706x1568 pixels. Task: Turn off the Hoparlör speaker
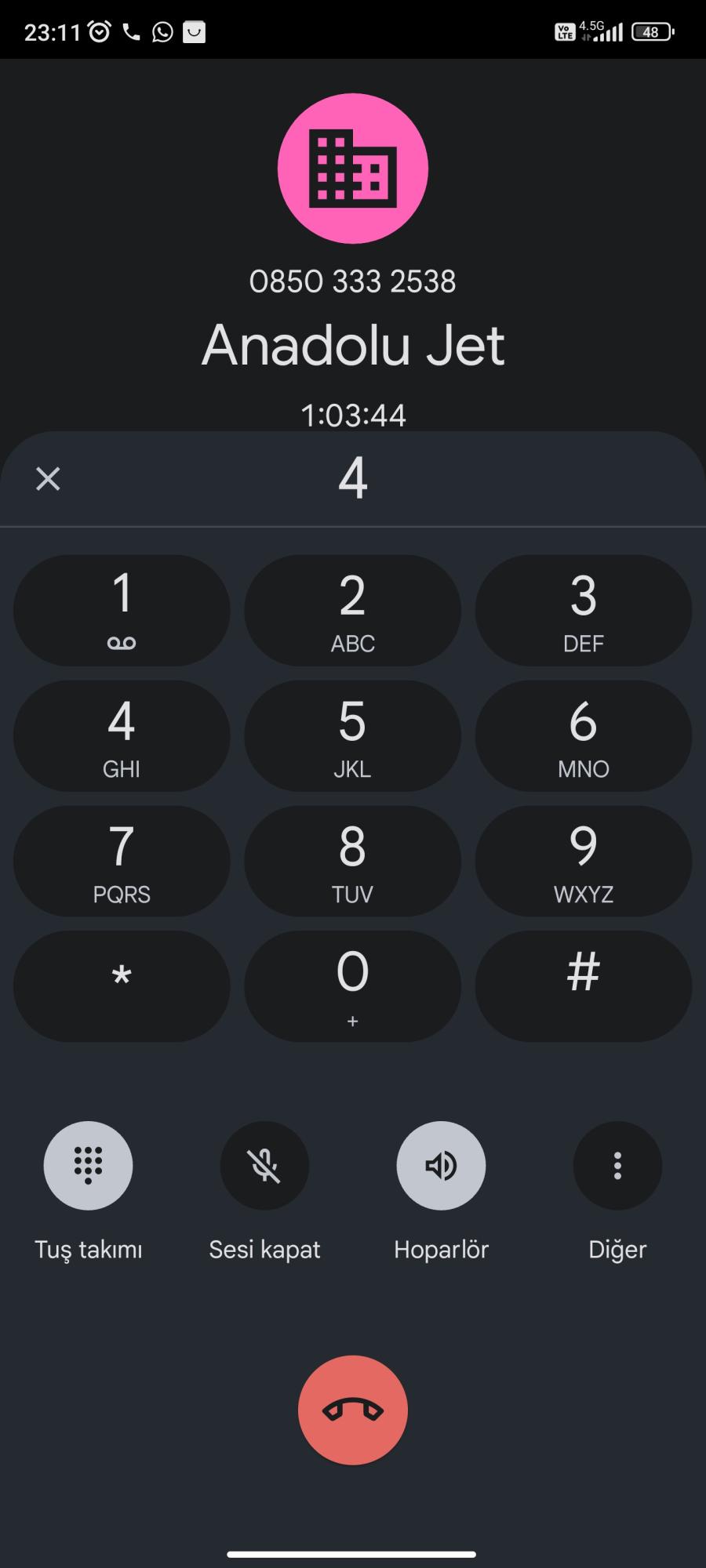(x=441, y=1166)
